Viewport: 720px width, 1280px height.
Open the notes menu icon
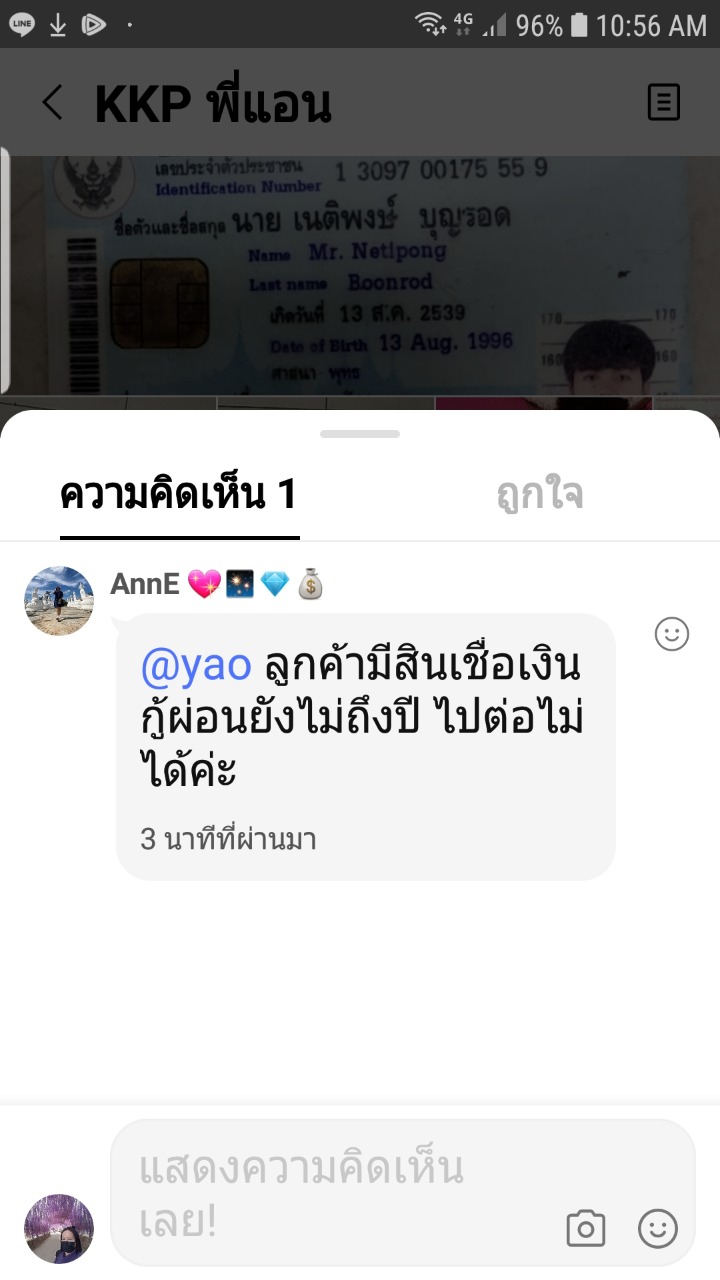click(664, 102)
